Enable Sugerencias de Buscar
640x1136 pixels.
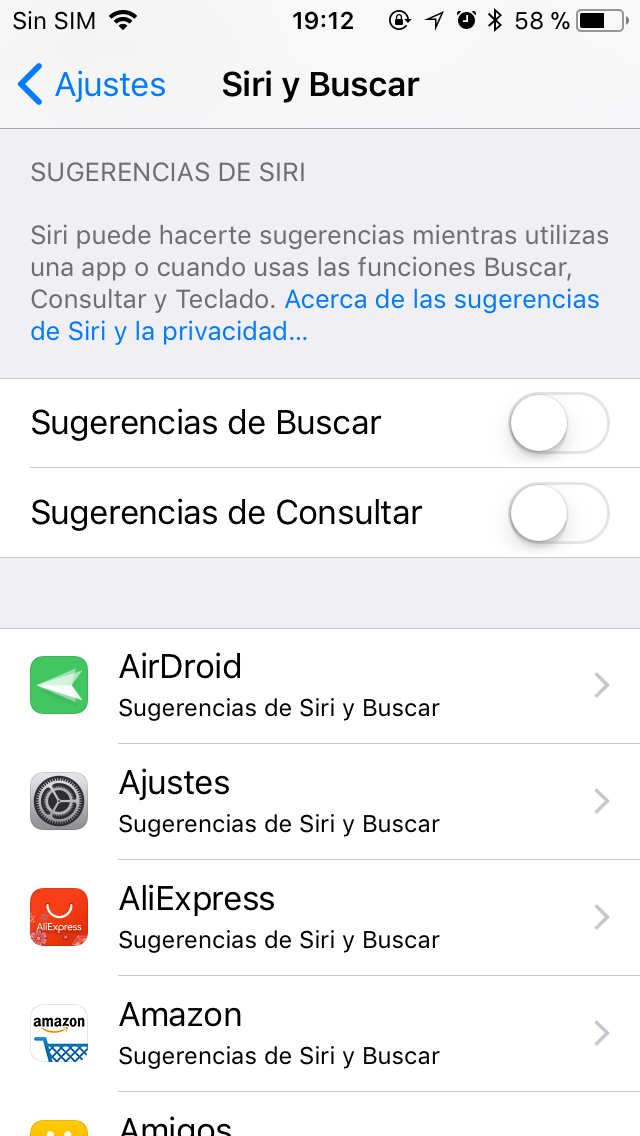click(x=559, y=423)
